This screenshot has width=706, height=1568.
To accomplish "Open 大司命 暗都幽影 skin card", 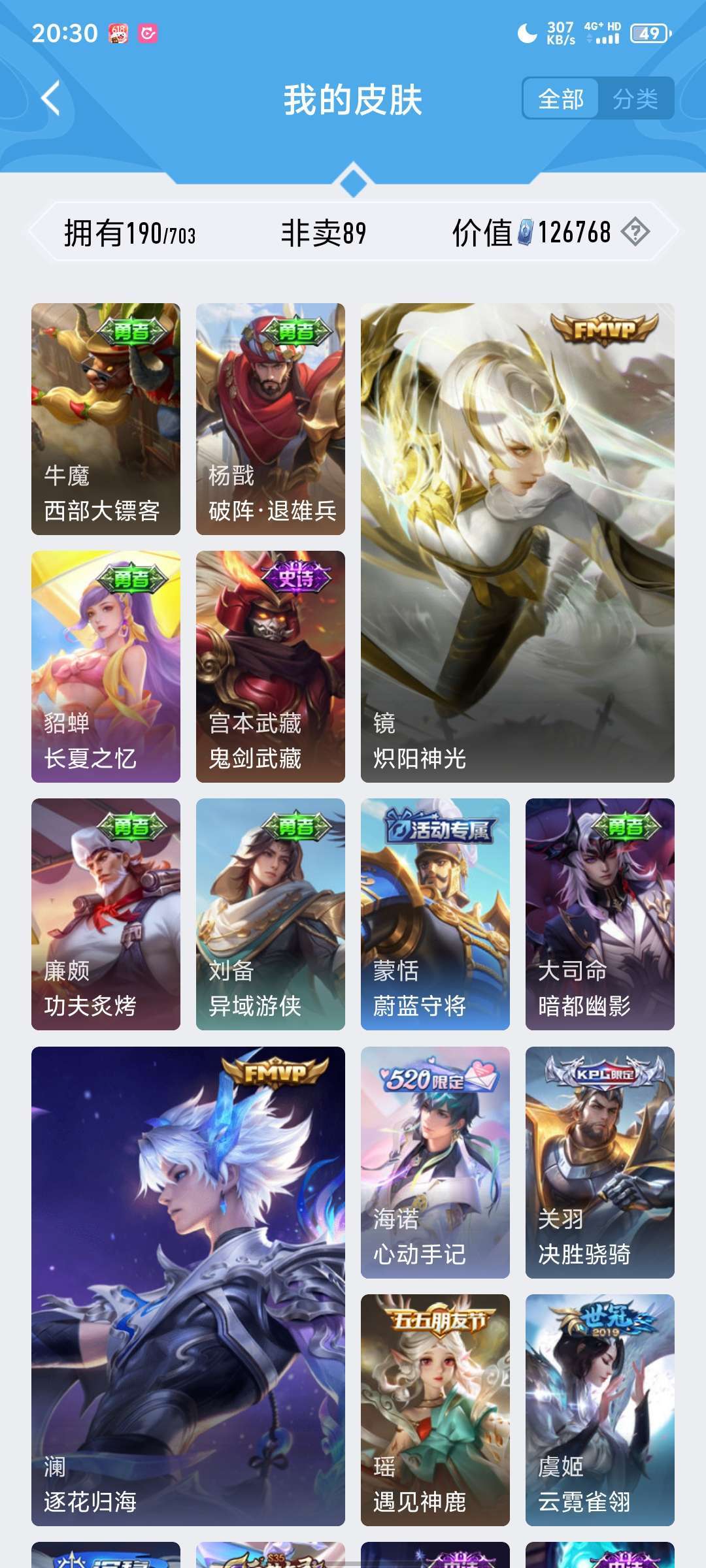I will 600,914.
